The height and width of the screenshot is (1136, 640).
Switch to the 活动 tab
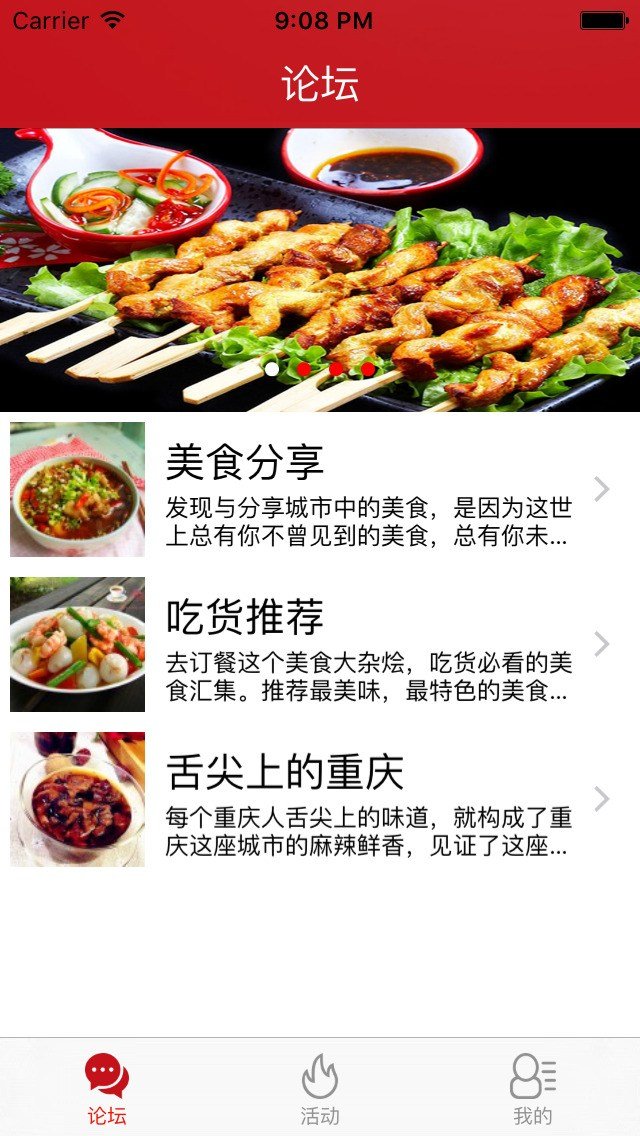click(x=320, y=1088)
